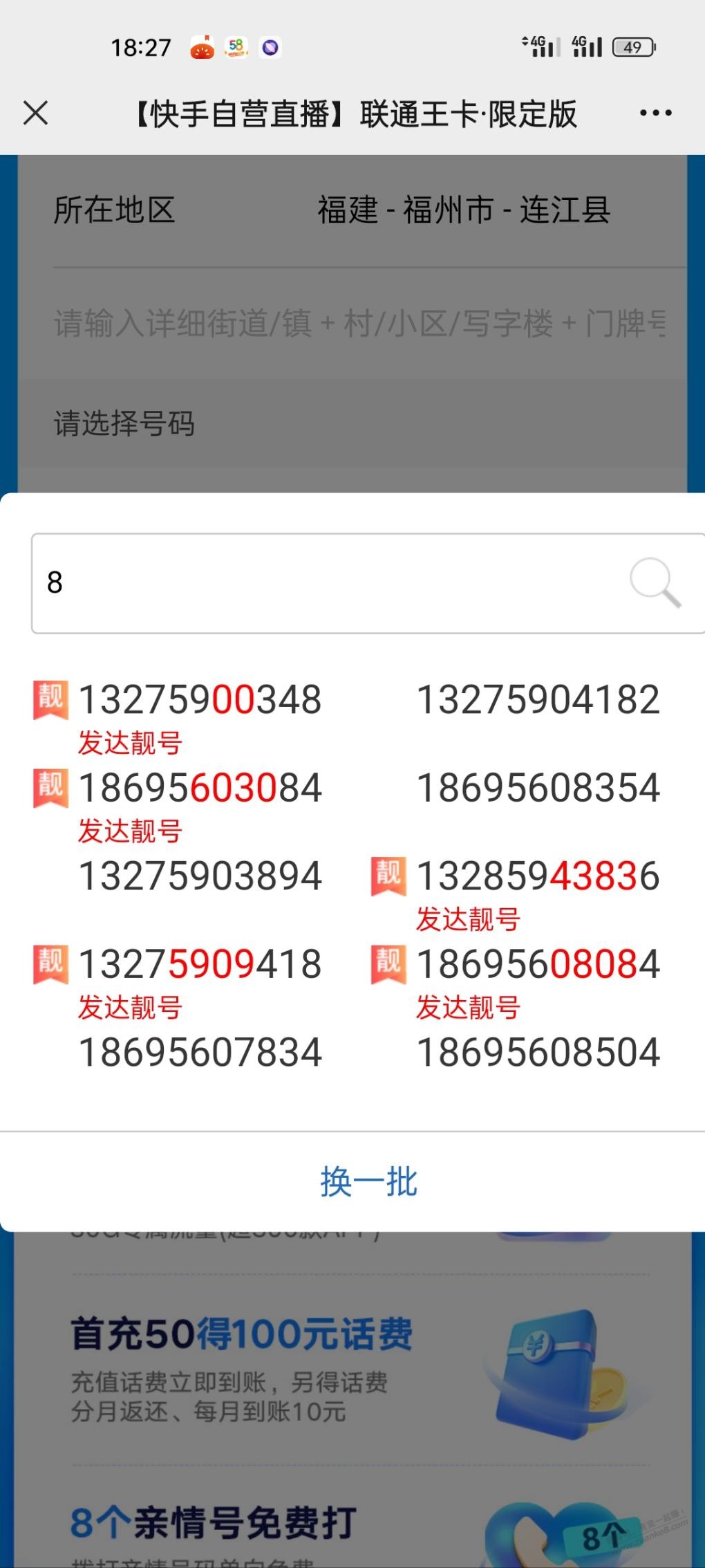
Task: Select number 18695608084
Action: coord(538,963)
